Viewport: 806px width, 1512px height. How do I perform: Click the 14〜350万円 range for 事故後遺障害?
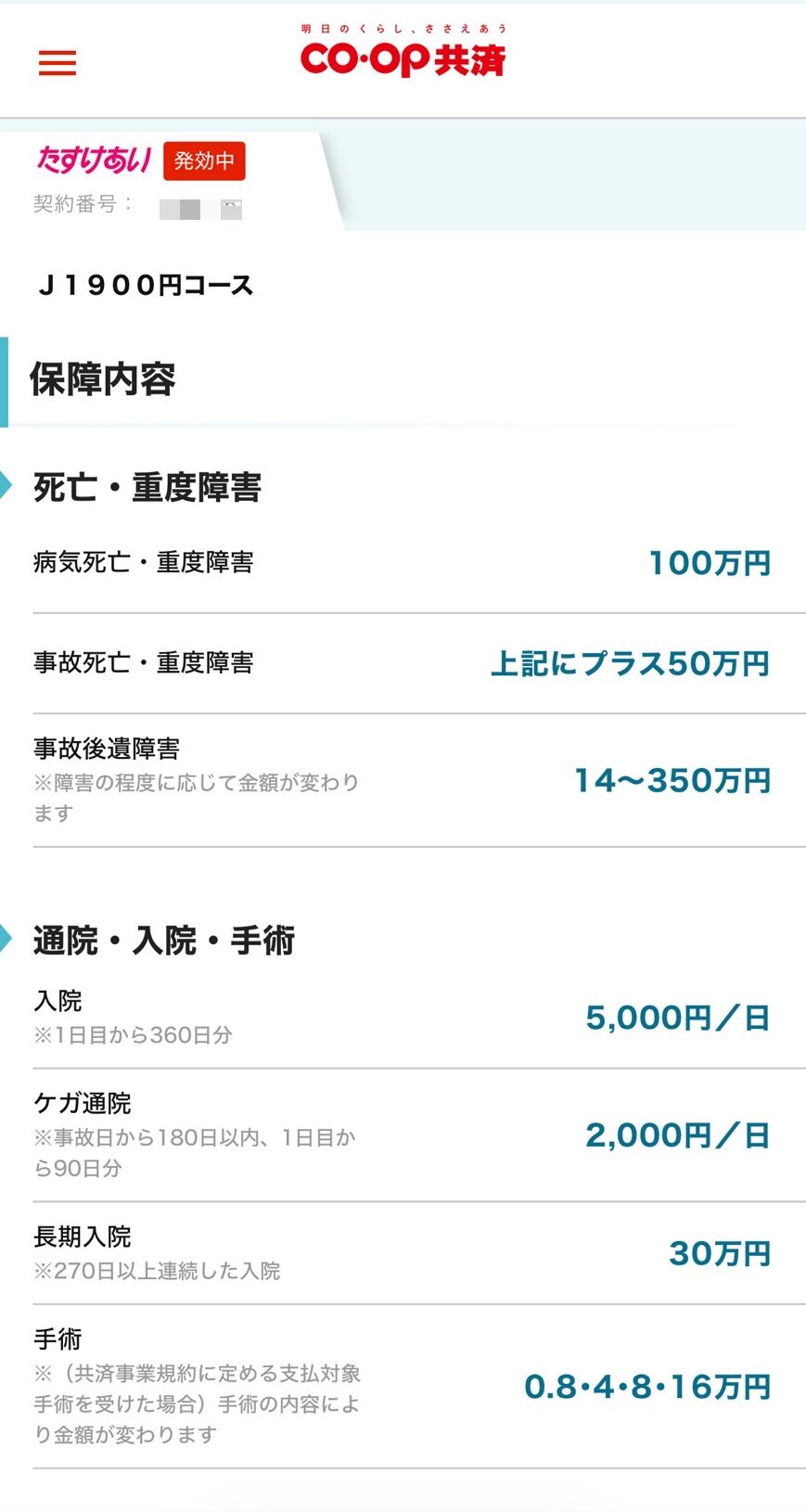pyautogui.click(x=671, y=780)
